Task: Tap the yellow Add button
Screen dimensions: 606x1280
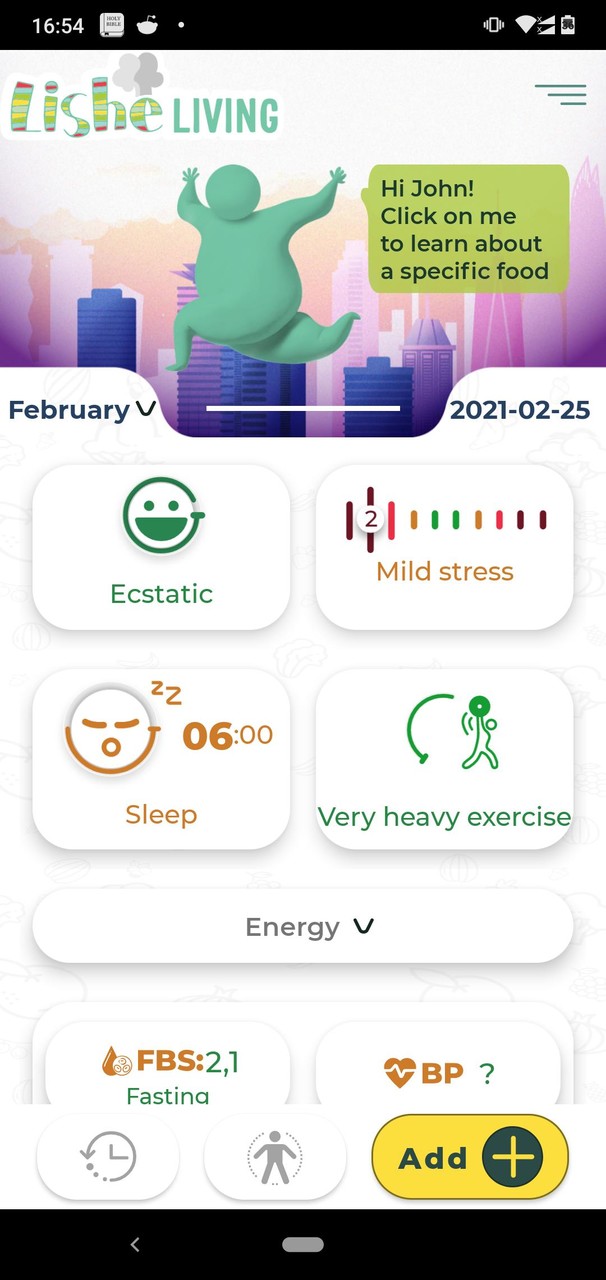Action: pos(470,1158)
